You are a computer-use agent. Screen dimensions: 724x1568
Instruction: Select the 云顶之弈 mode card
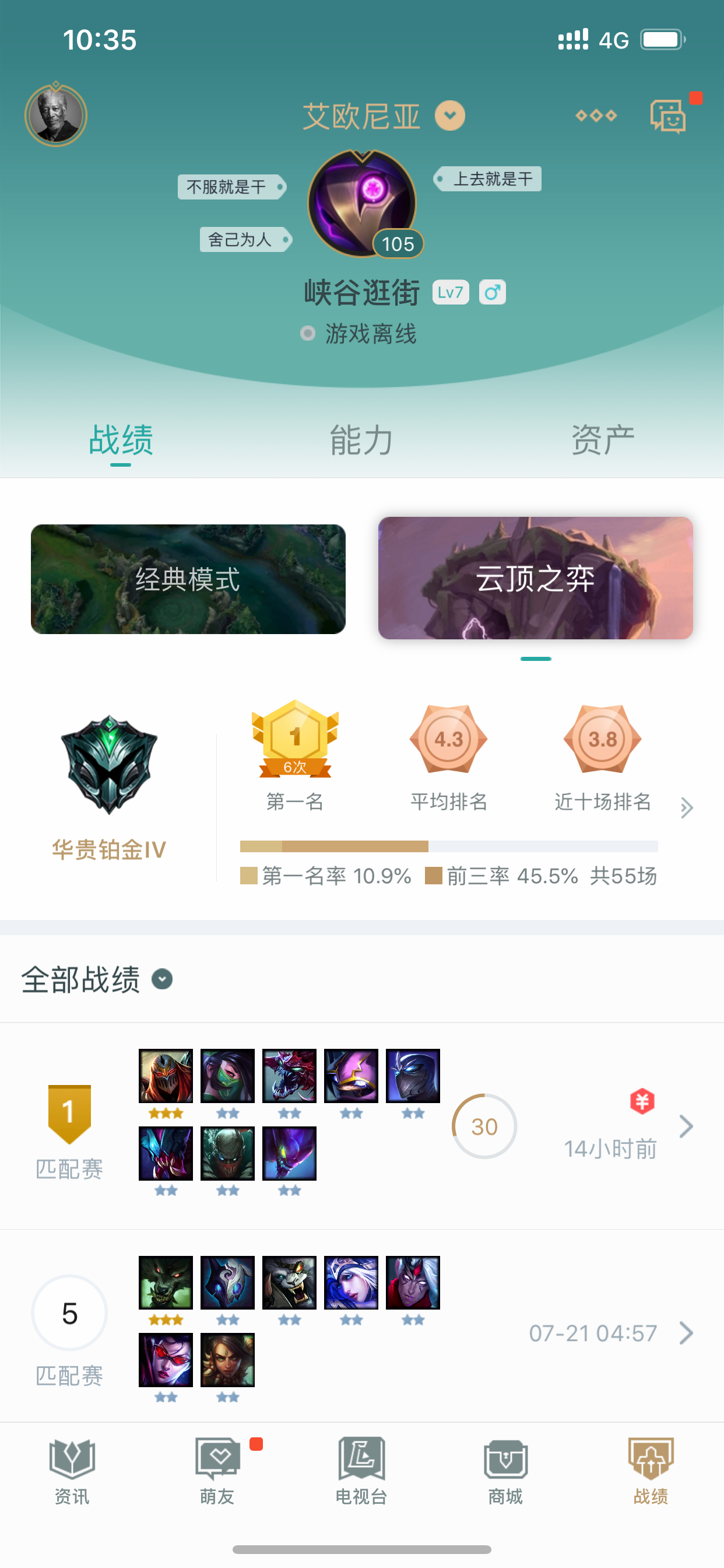tap(536, 579)
